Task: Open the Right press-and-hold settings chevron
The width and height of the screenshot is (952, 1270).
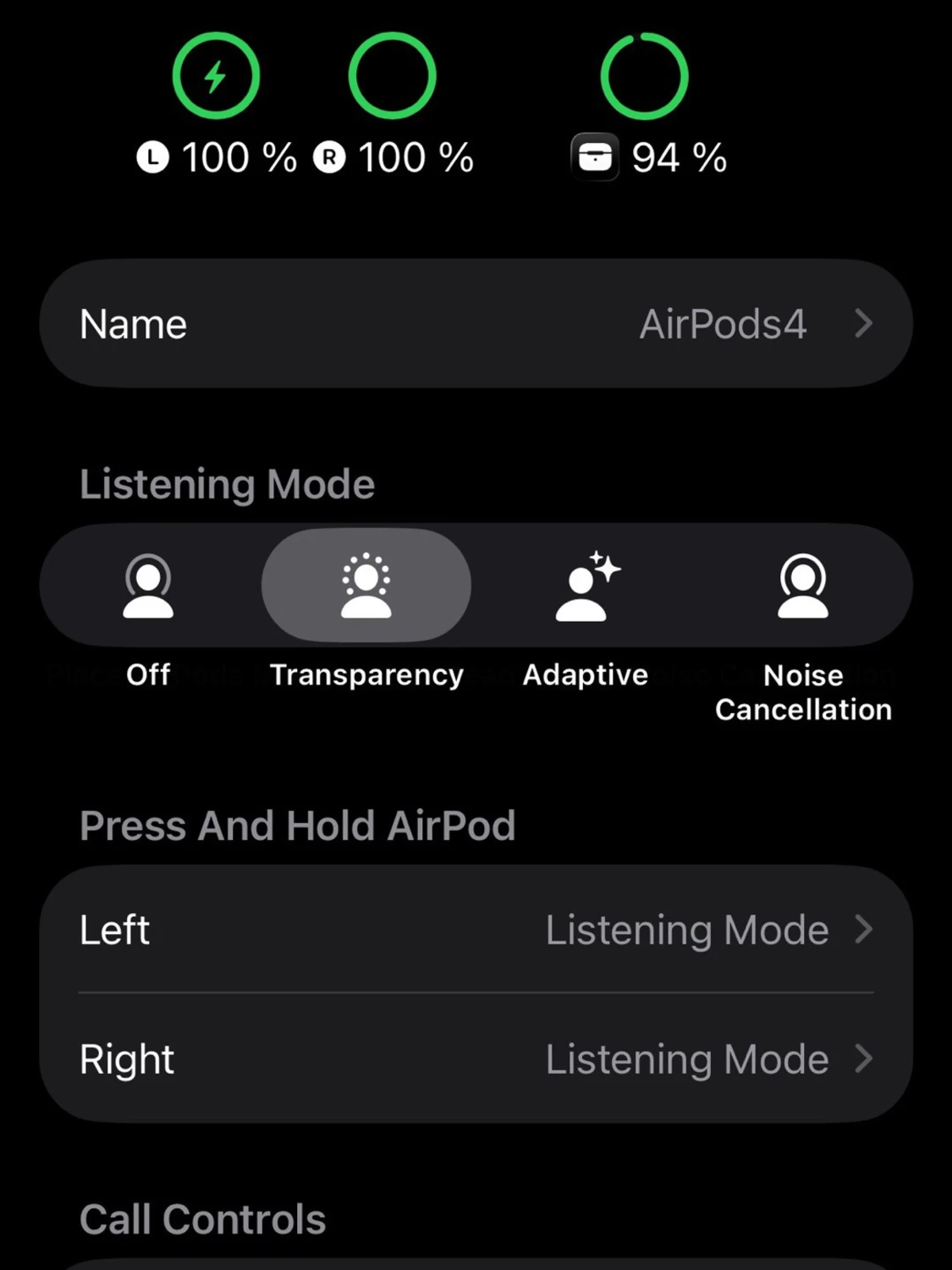Action: point(864,1058)
